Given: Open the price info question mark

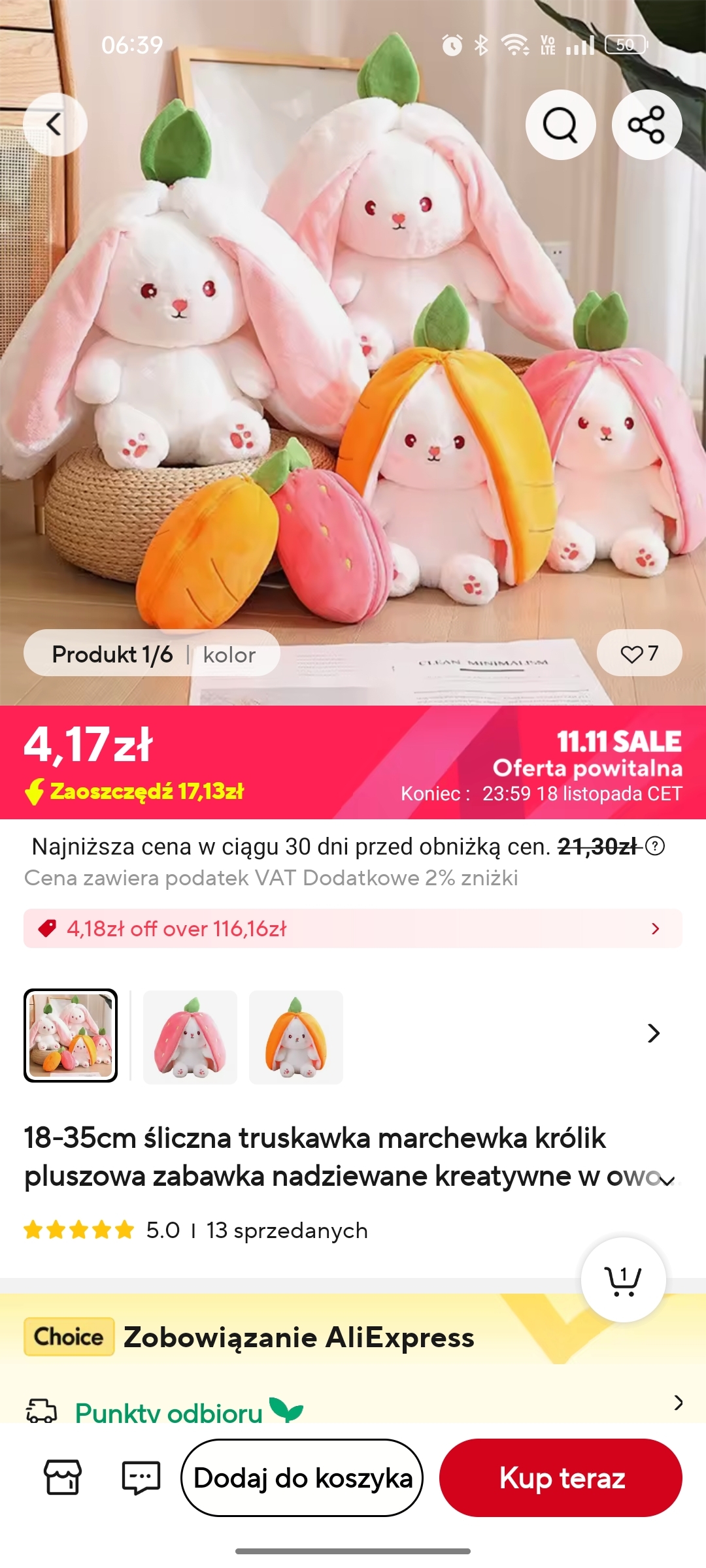Looking at the screenshot, I should pos(655,846).
